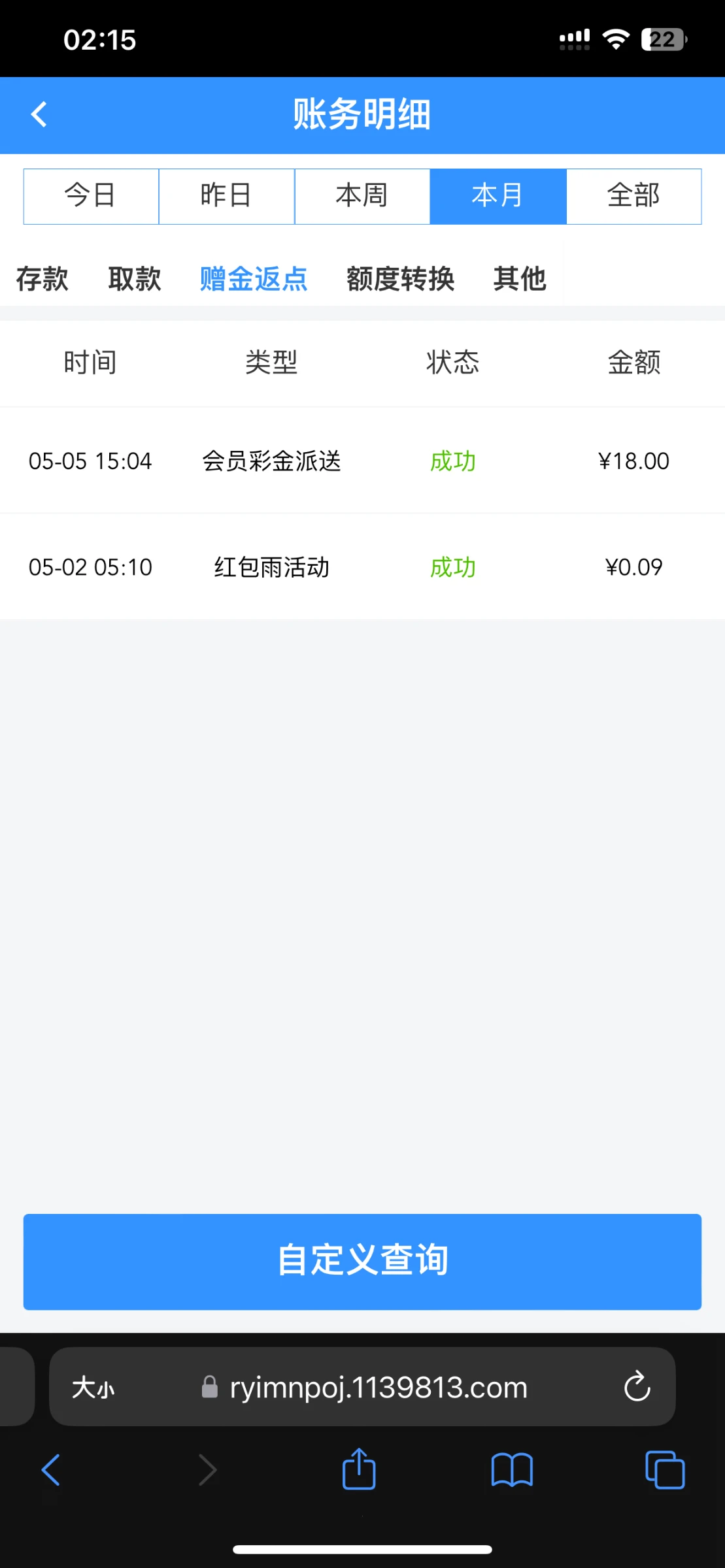Reload the page in Safari
This screenshot has height=1568, width=725.
[637, 1387]
